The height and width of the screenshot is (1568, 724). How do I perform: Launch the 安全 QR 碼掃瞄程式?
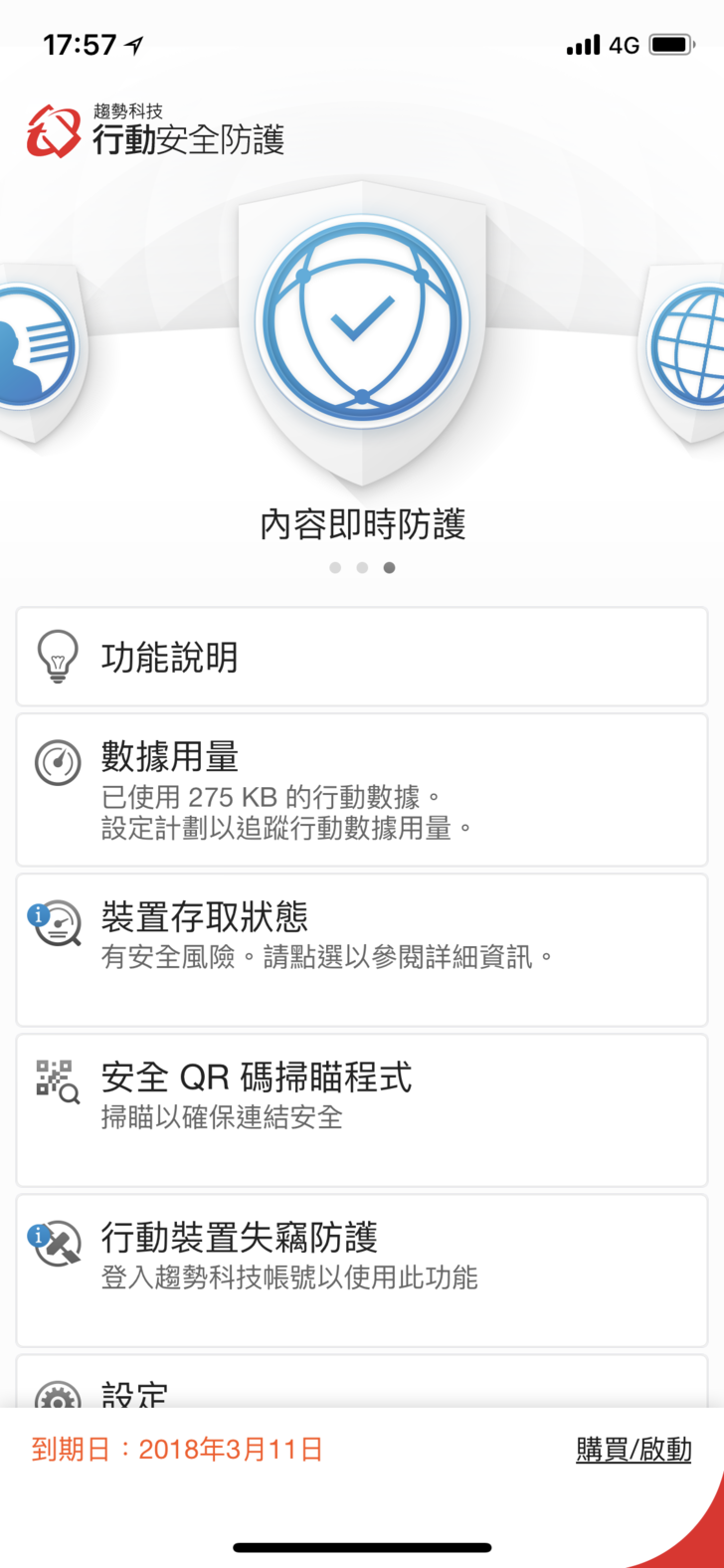[x=362, y=1110]
